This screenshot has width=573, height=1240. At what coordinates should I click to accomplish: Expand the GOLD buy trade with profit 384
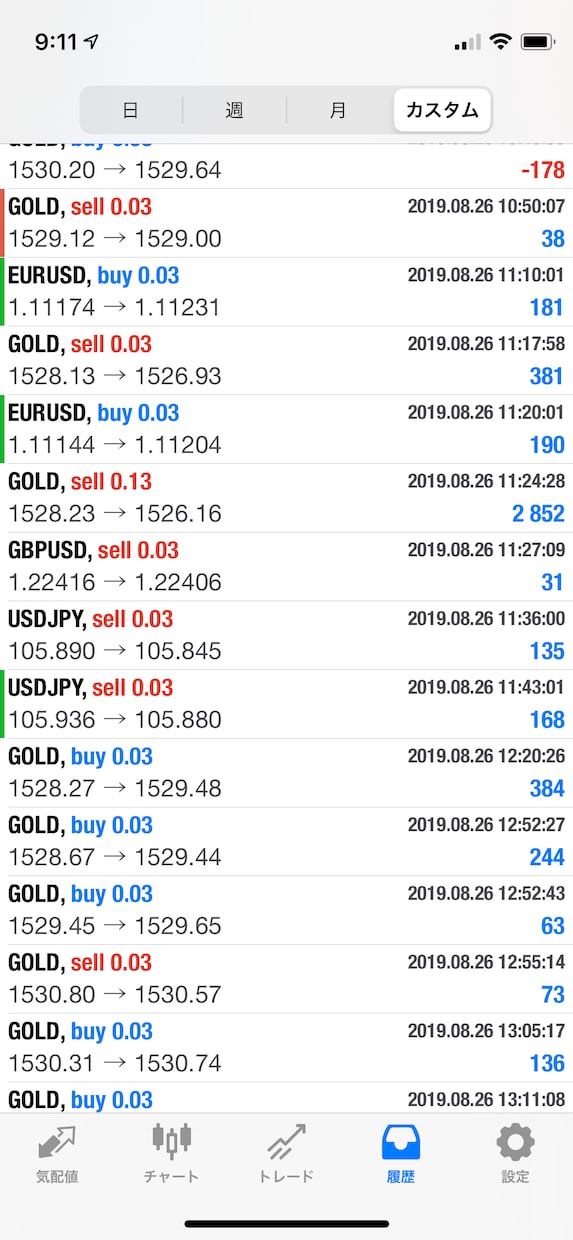pos(286,773)
